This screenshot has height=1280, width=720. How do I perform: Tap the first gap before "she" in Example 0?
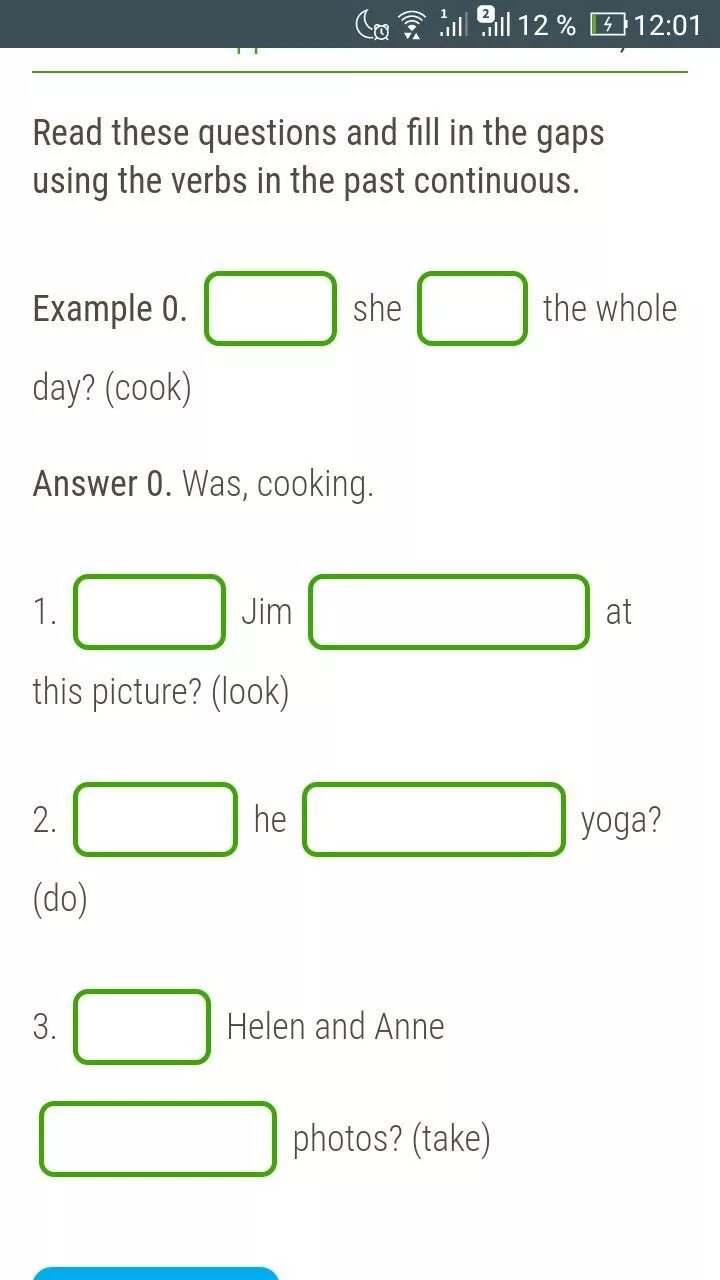[x=271, y=308]
